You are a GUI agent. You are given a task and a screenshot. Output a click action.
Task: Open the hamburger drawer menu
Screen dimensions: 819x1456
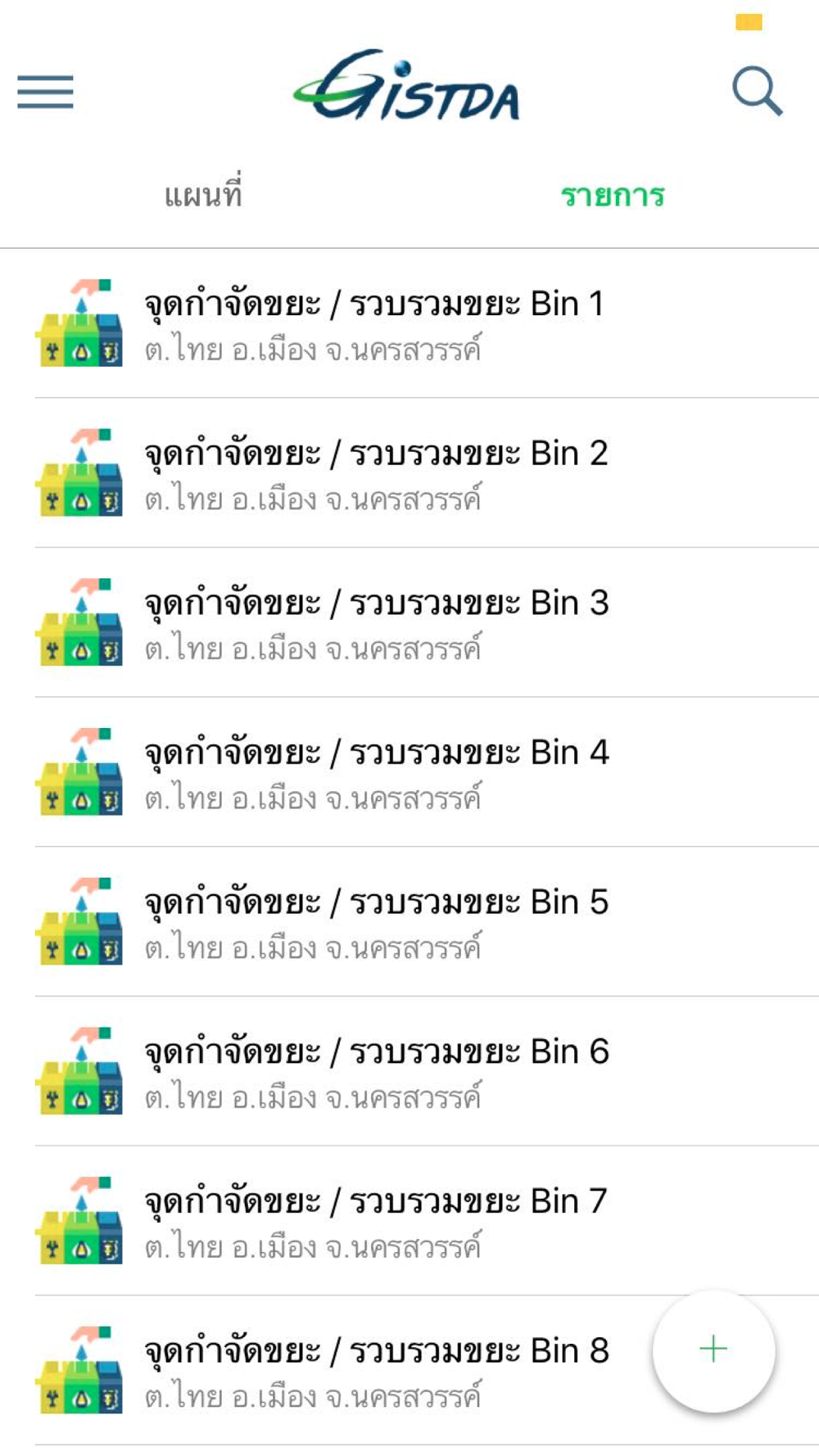pyautogui.click(x=45, y=92)
